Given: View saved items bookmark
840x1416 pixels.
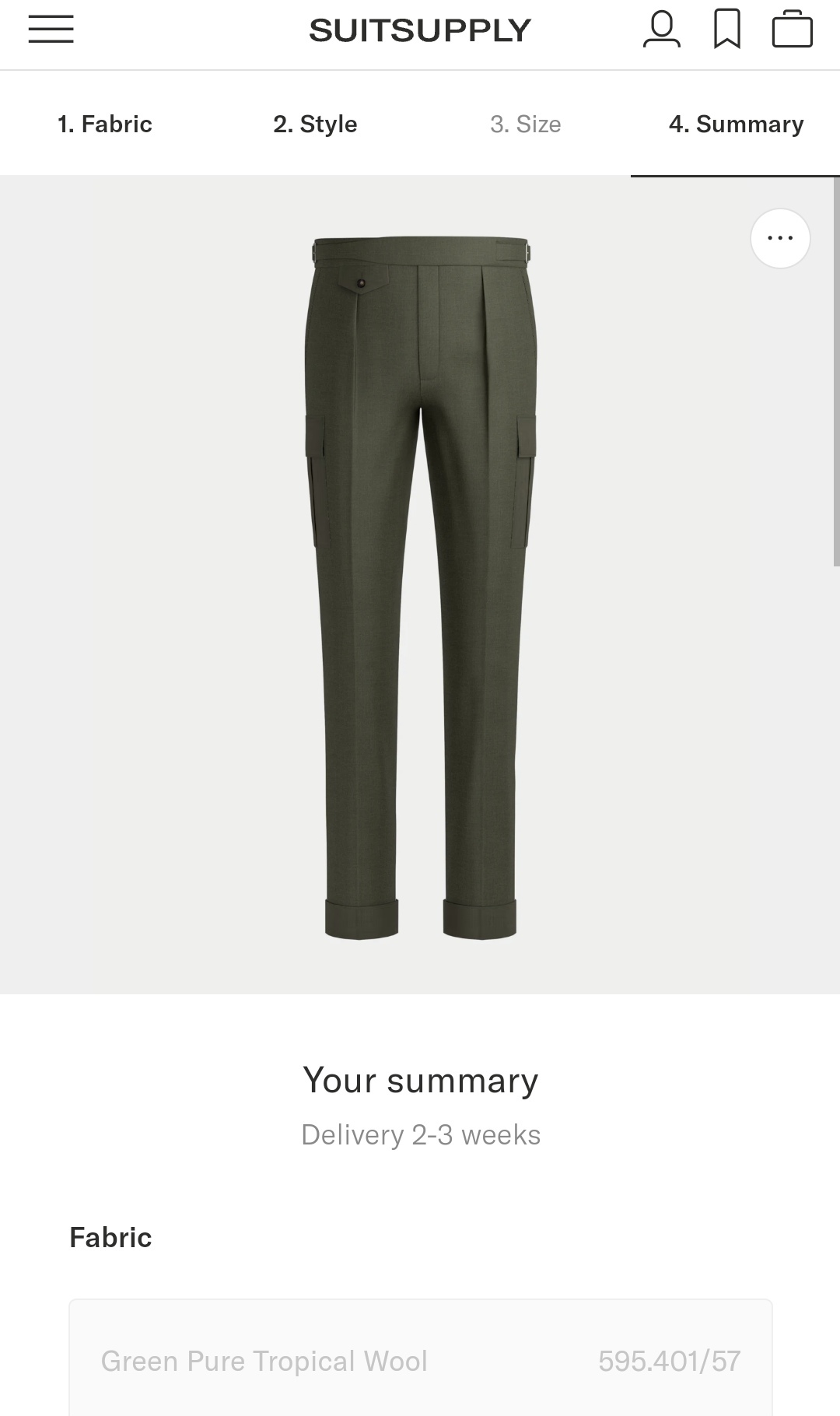Looking at the screenshot, I should point(726,30).
